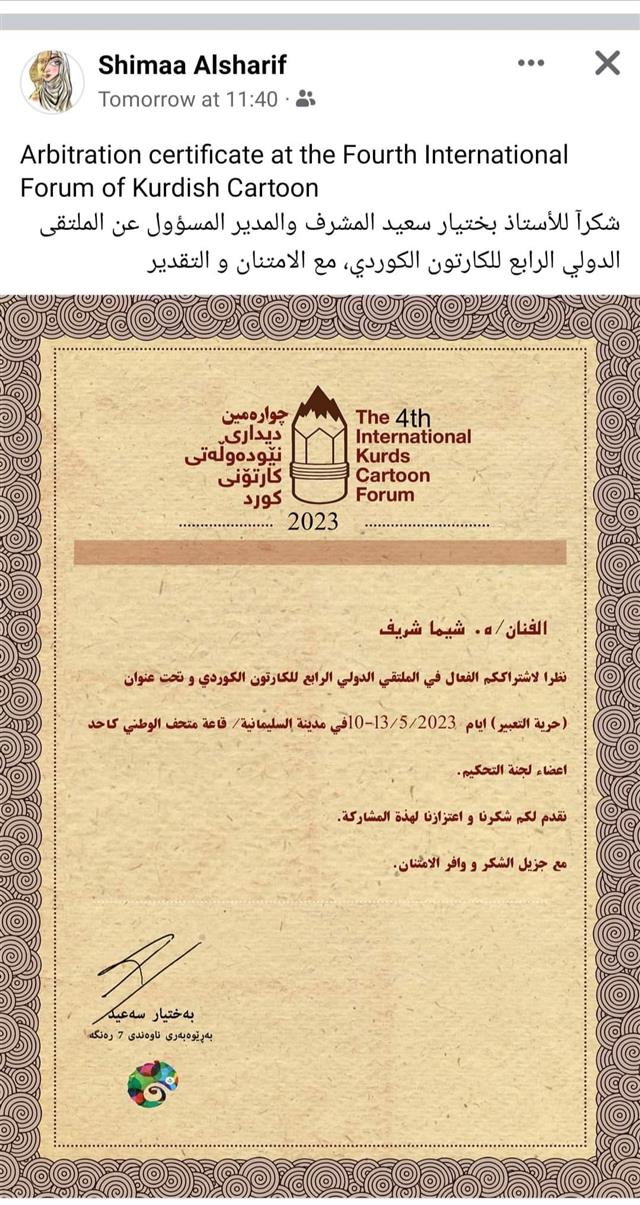
Task: Open the post's three-dot options menu
Action: 531,63
